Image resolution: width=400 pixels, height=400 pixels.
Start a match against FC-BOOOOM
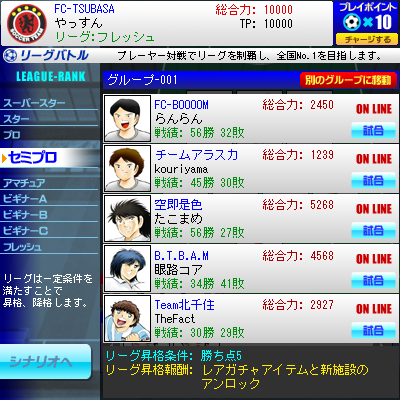[373, 130]
